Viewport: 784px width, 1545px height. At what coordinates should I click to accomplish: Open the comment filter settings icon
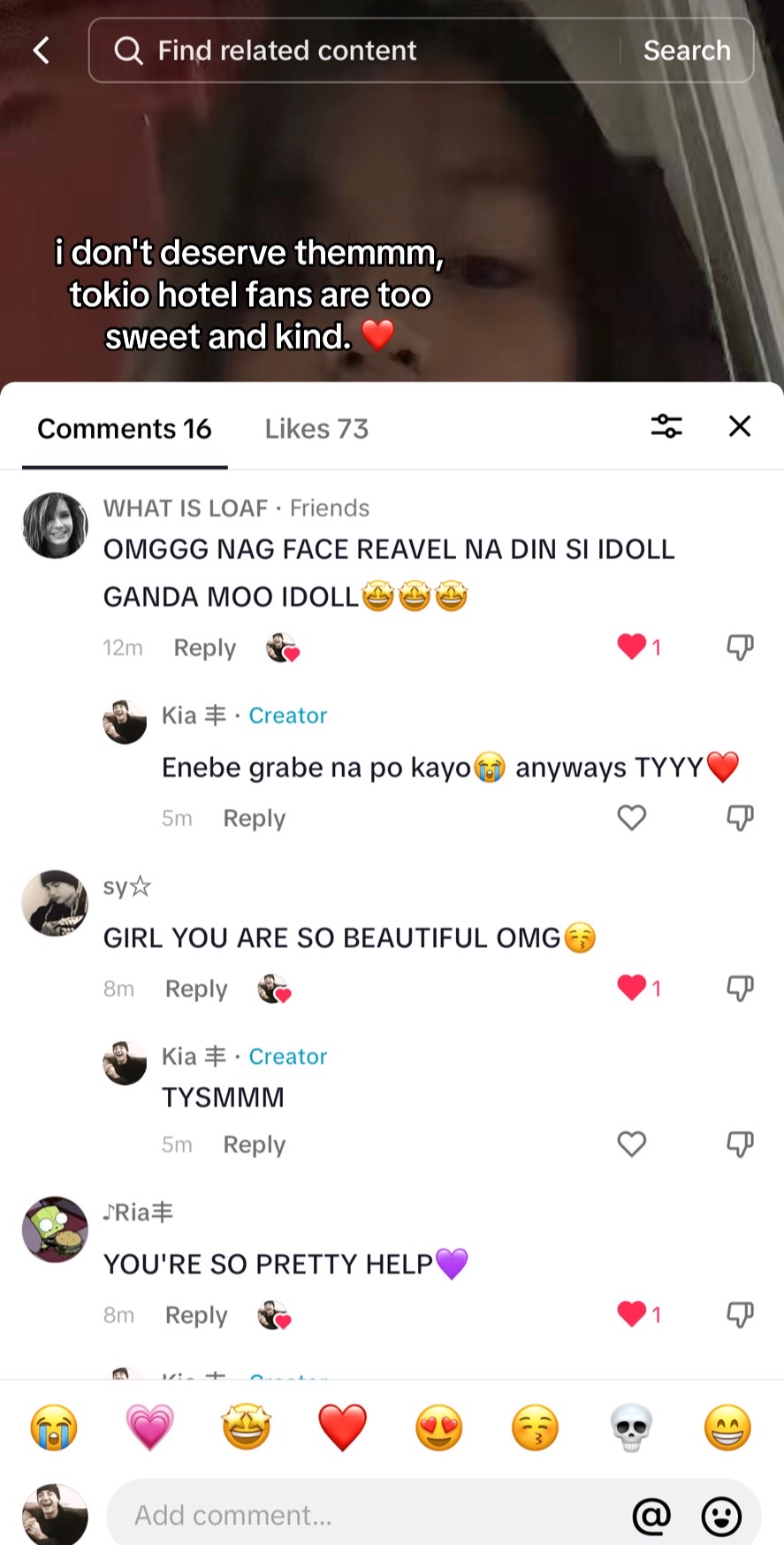click(666, 426)
